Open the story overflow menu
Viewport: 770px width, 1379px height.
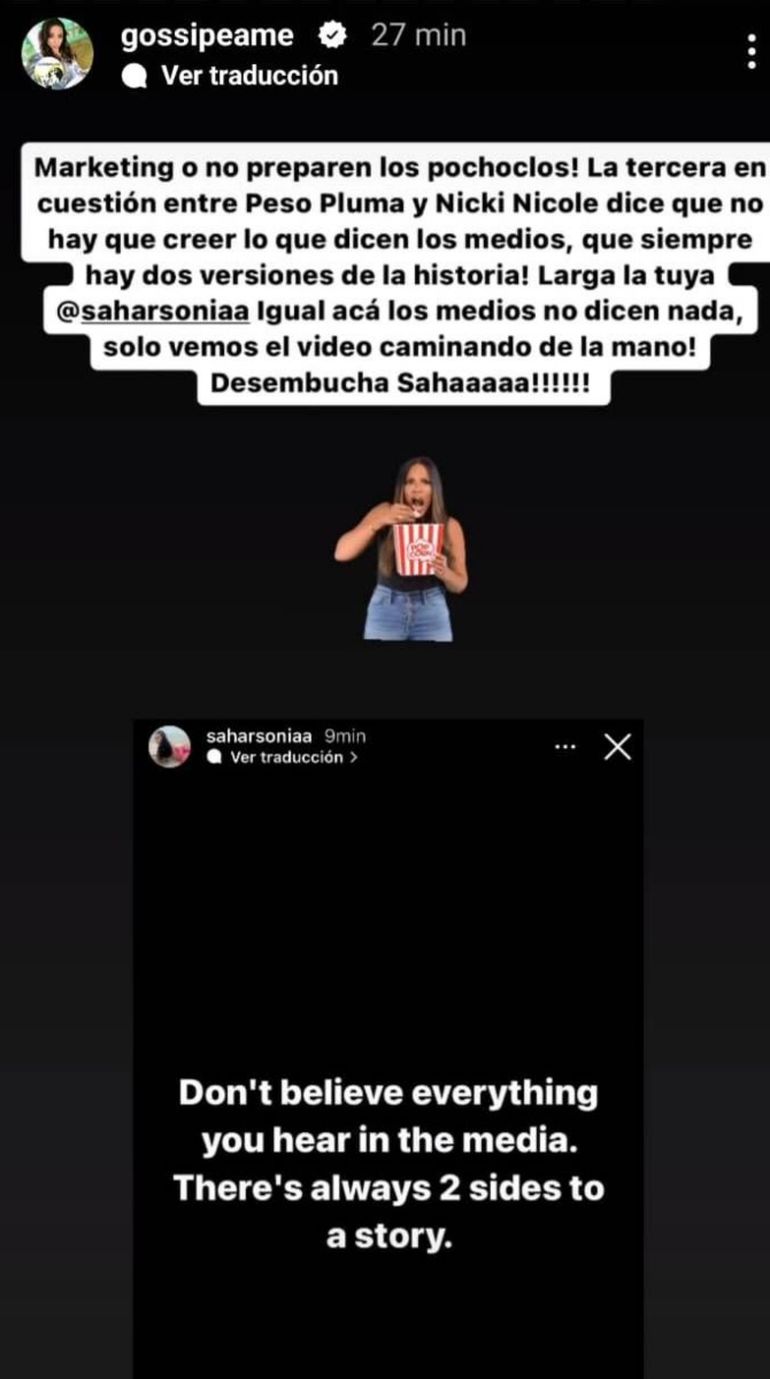[x=751, y=51]
